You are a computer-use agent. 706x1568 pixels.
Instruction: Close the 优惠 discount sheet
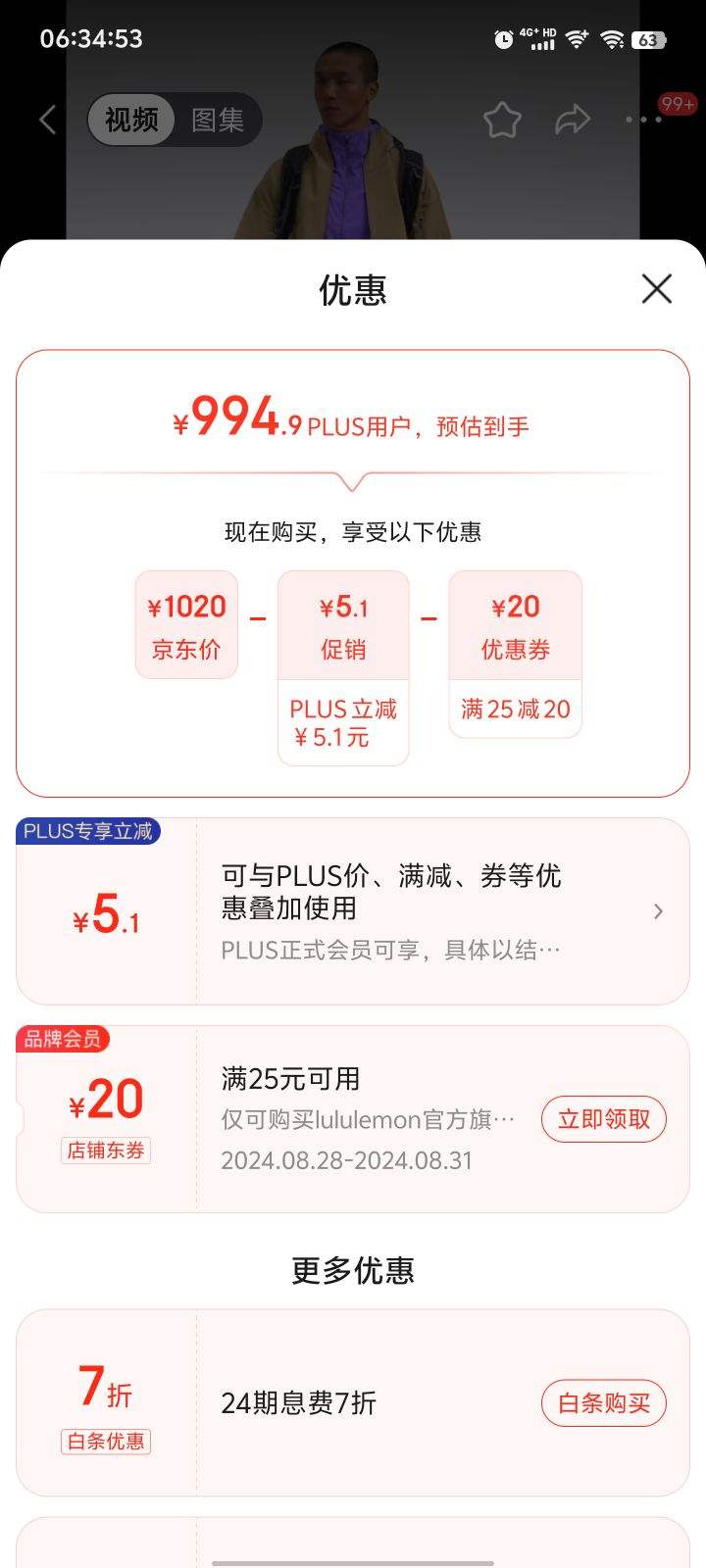point(656,289)
